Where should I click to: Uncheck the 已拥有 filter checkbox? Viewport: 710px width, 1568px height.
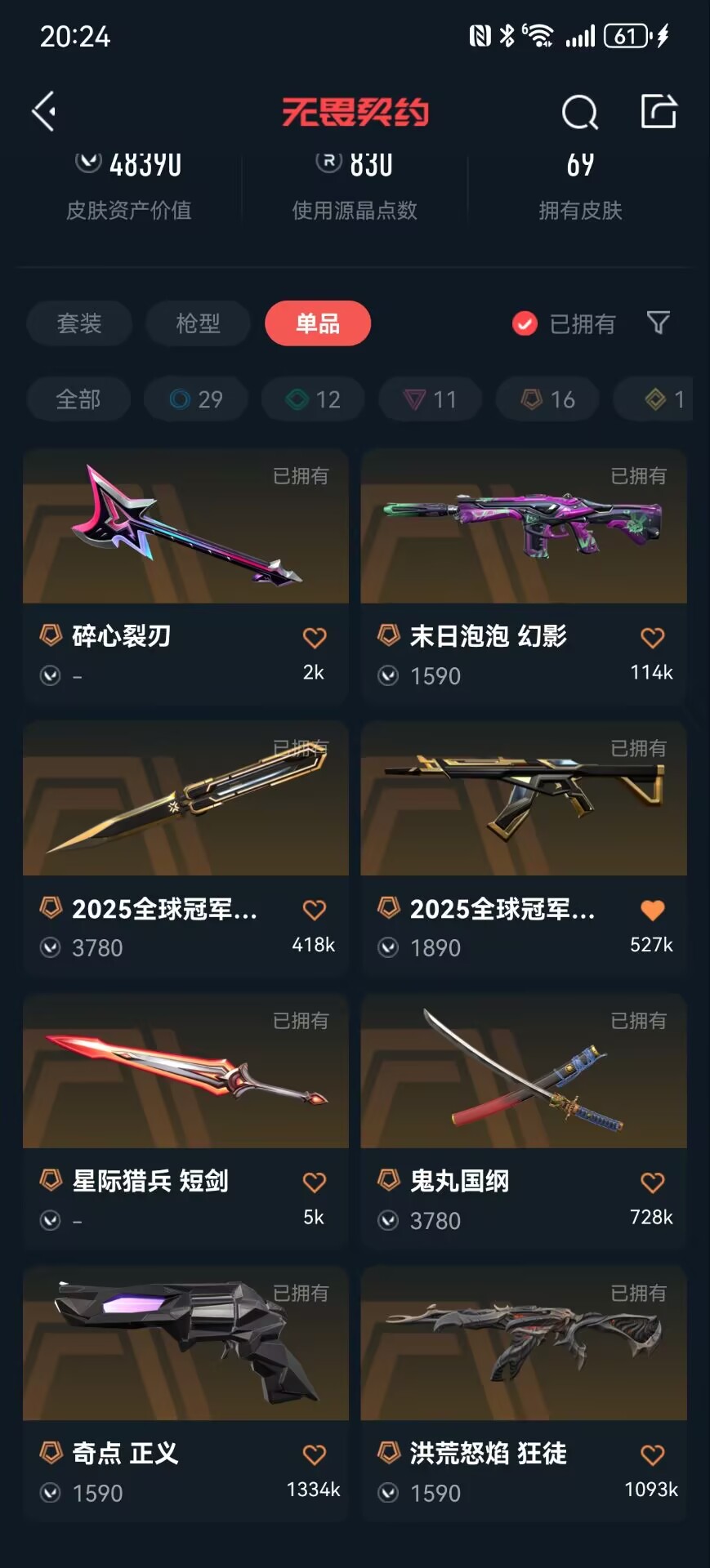point(525,324)
